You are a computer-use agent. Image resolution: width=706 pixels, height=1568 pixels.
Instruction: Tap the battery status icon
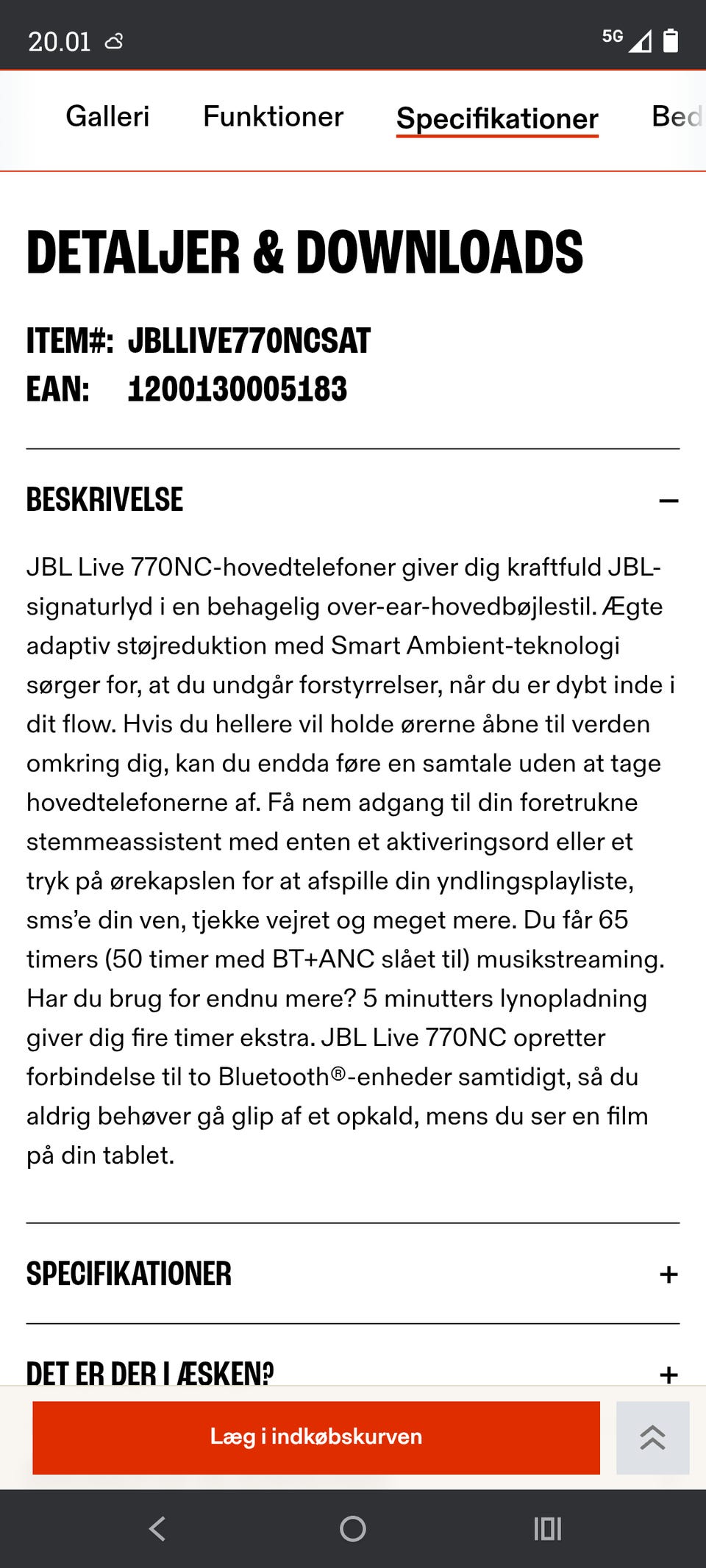click(x=671, y=42)
